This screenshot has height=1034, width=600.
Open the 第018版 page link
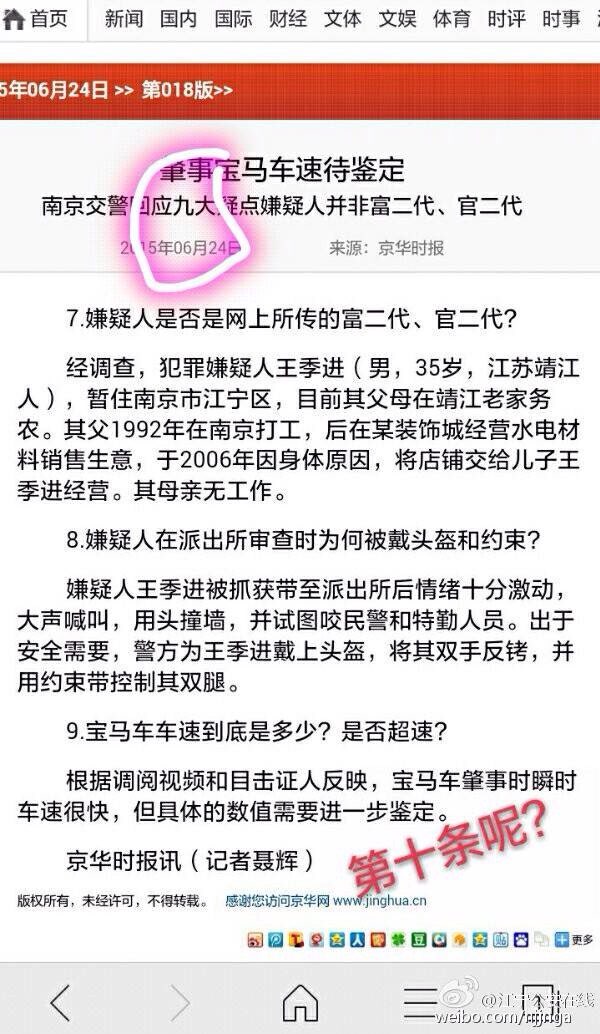tap(187, 90)
